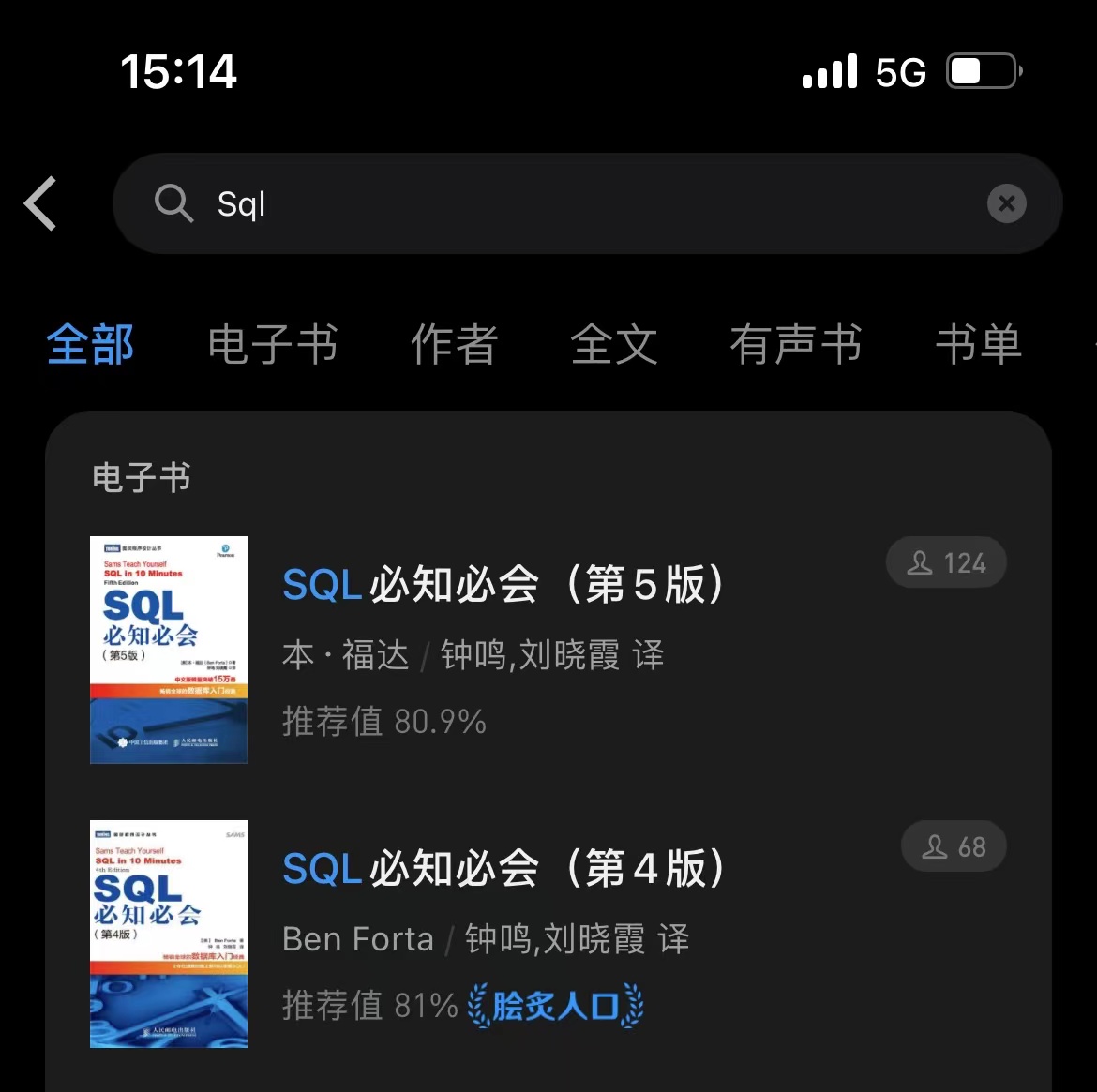The height and width of the screenshot is (1092, 1097).
Task: Select the 全部 tab
Action: click(x=90, y=344)
